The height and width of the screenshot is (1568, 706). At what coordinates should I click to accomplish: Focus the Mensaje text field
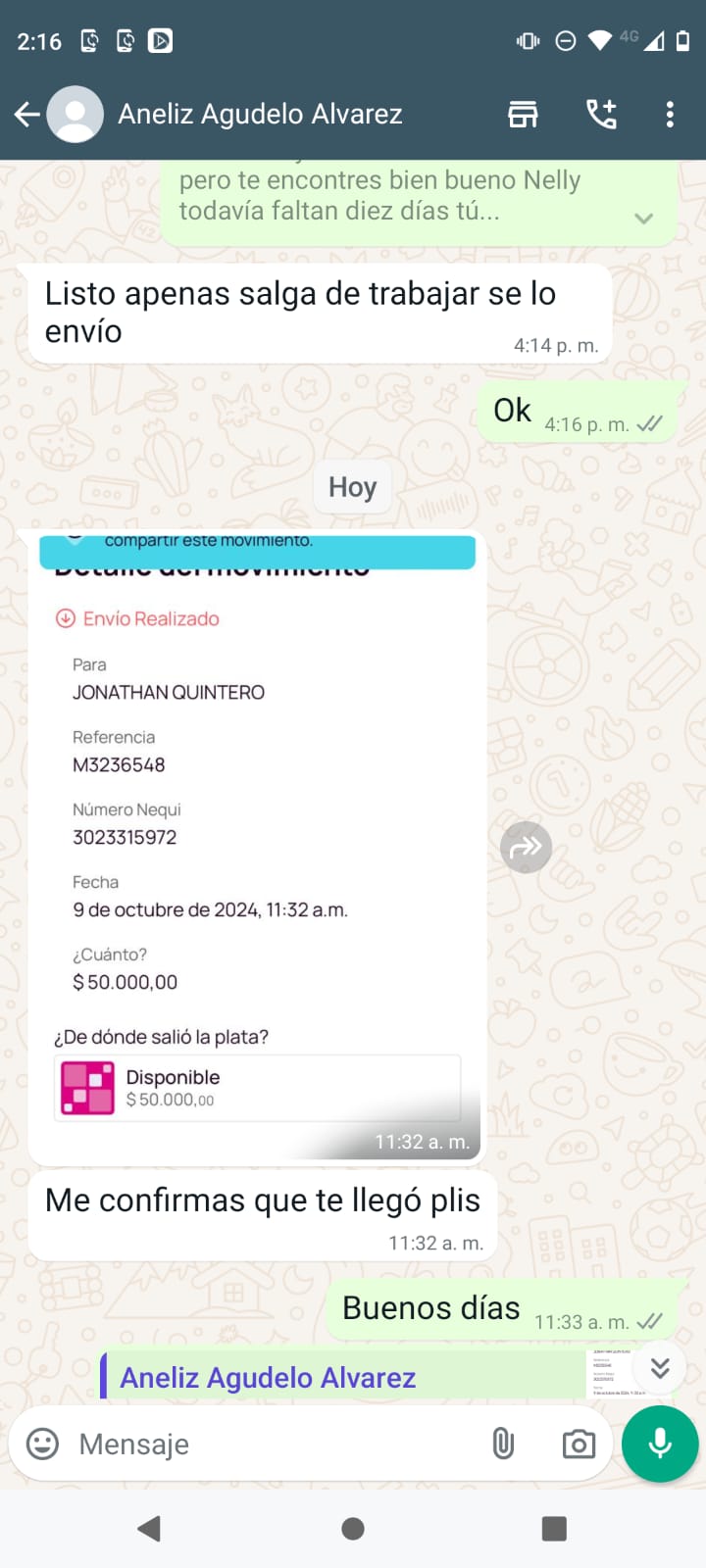click(x=275, y=1444)
